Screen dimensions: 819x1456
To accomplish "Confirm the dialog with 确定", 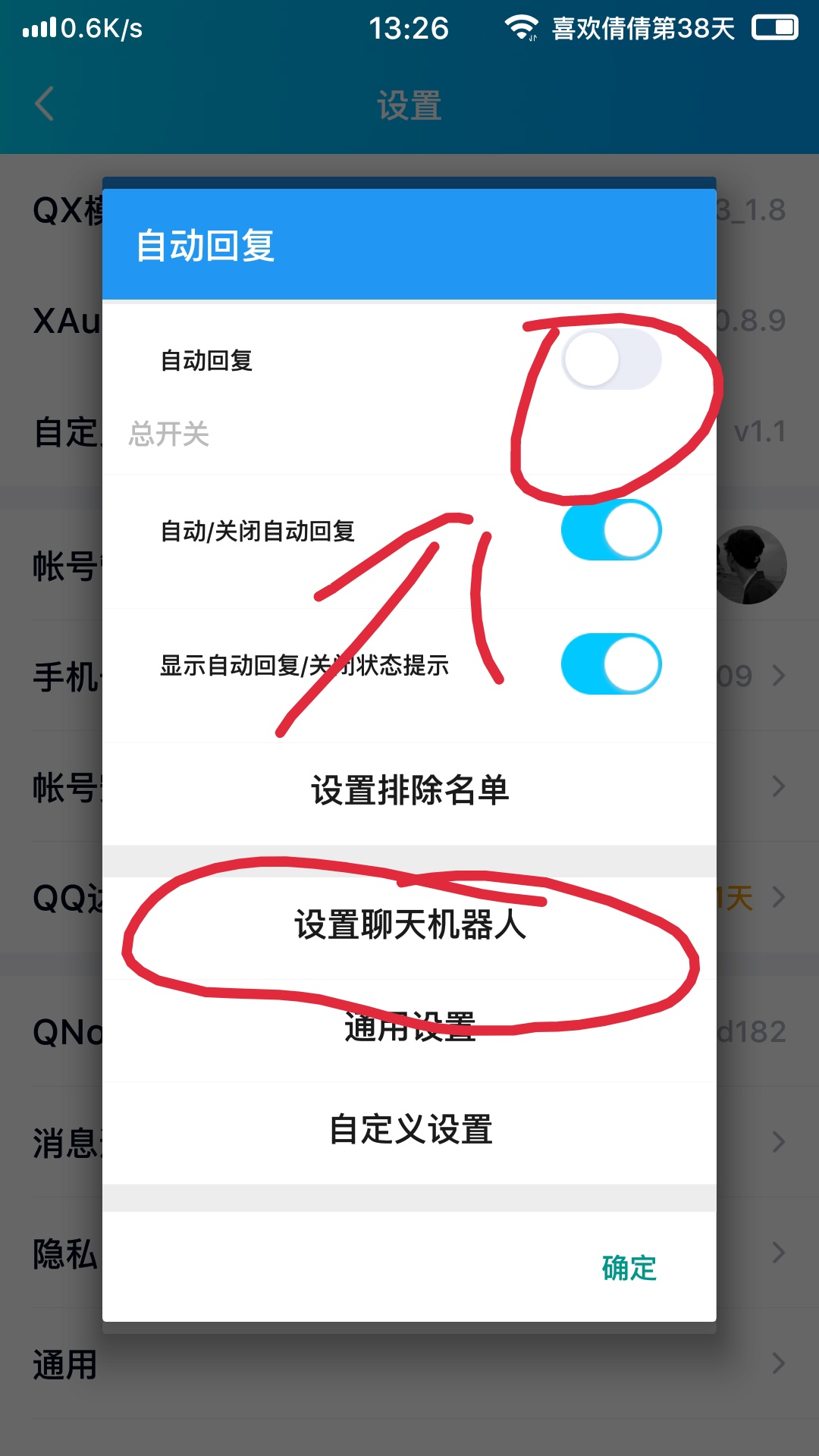I will (629, 1268).
